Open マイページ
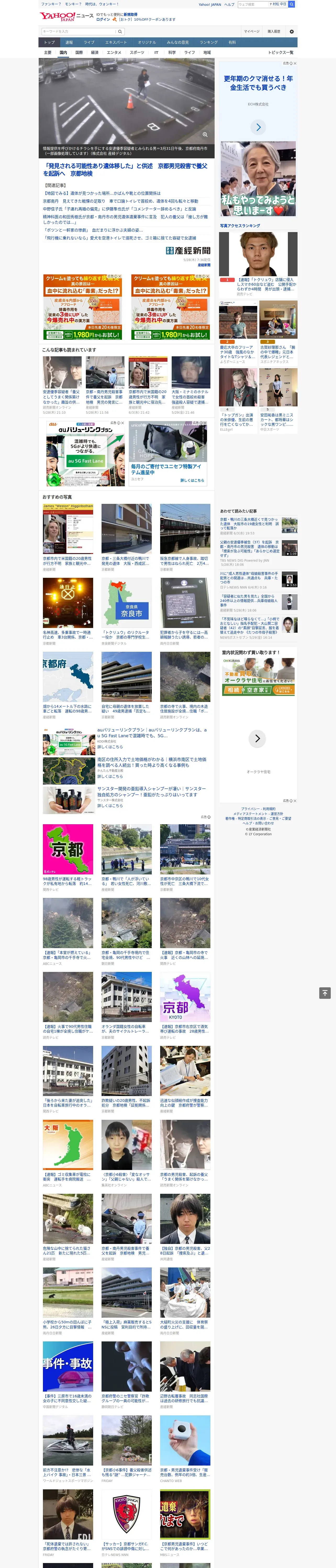336x1568 pixels. point(251,31)
